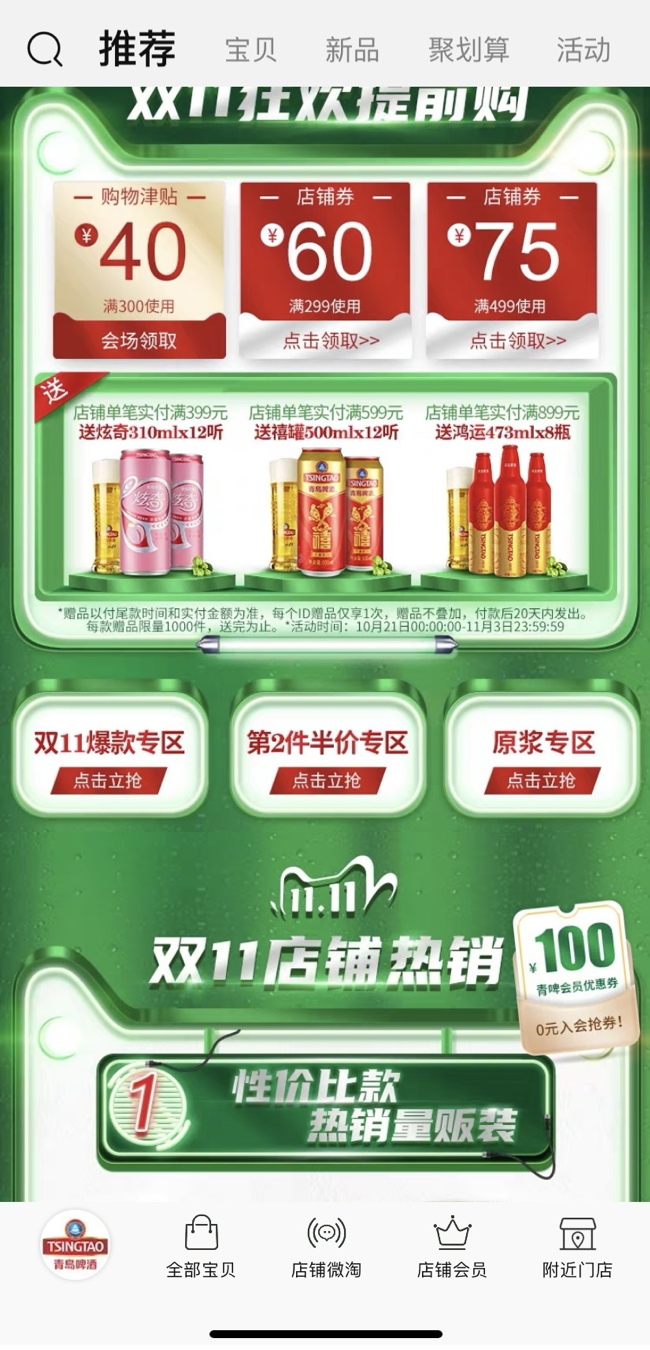This screenshot has height=1350, width=650.
Task: Open the search magnifier icon
Action: [x=44, y=49]
